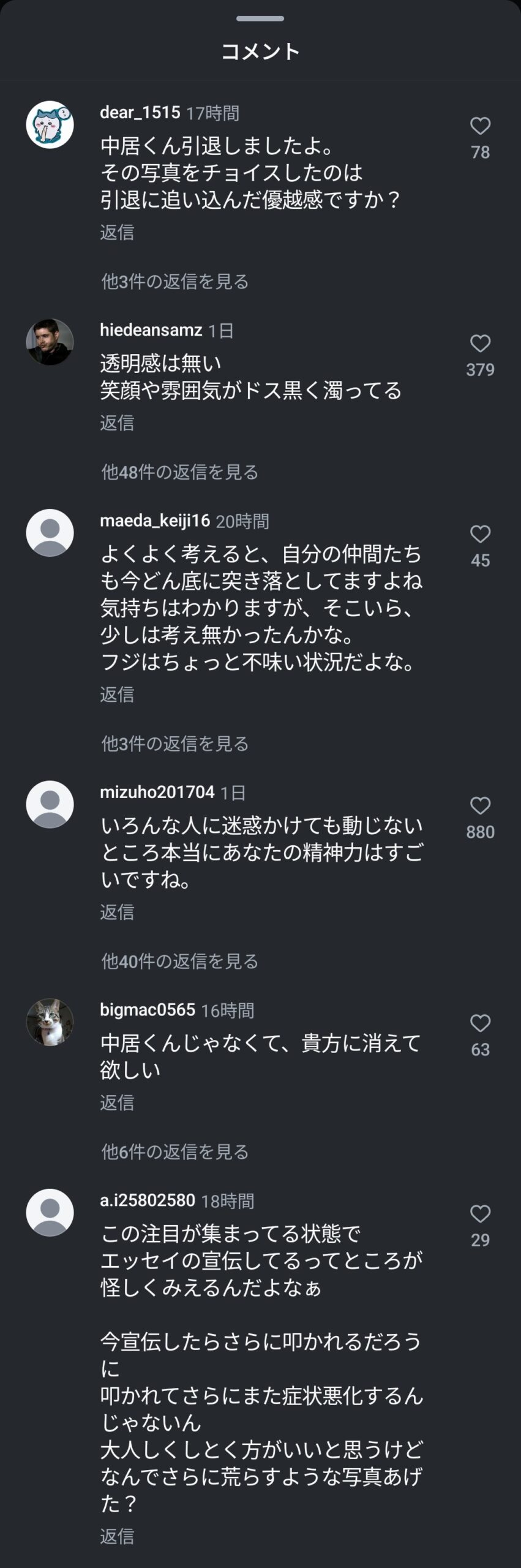Like a.i25802580's comment
This screenshot has width=521, height=1568.
coord(480,1214)
